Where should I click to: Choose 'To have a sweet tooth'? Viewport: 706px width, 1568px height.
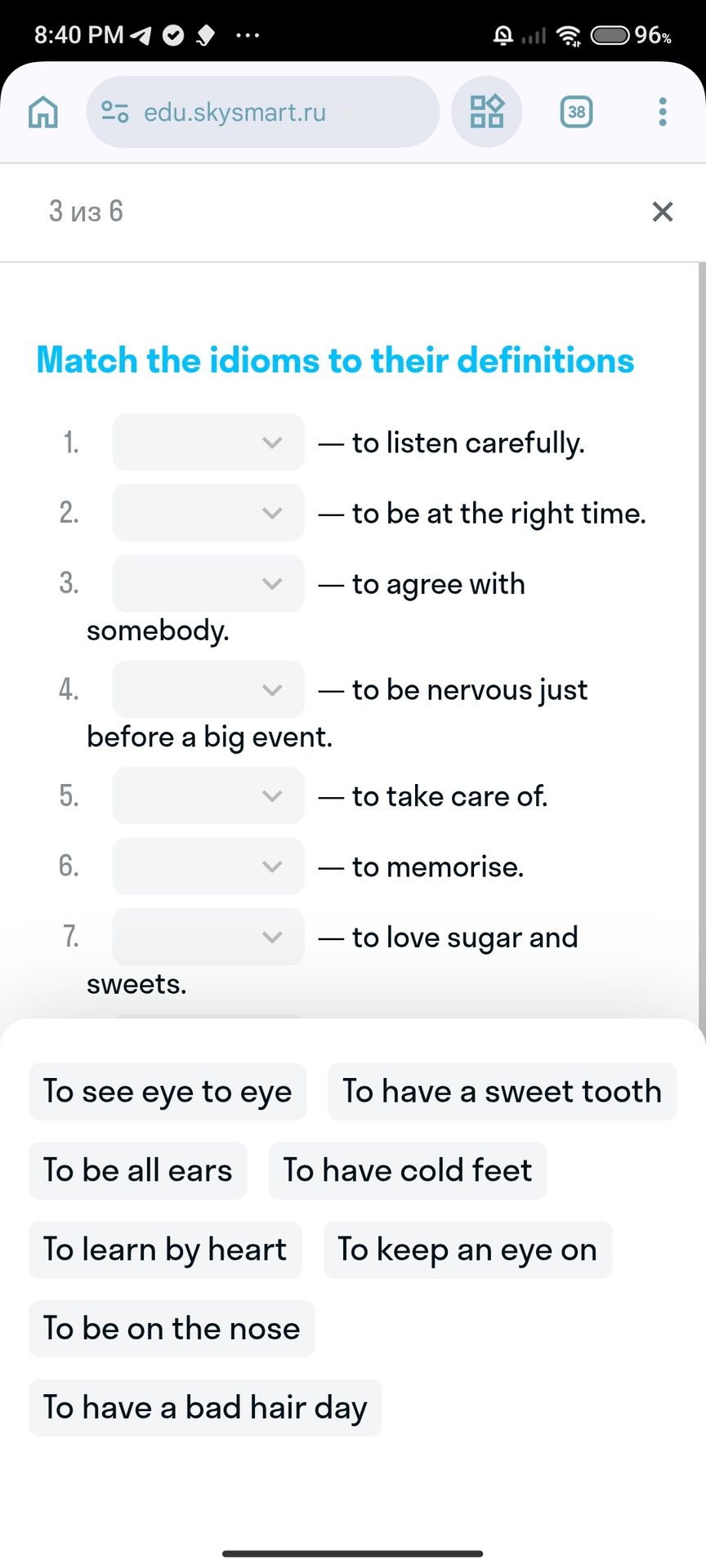tap(503, 1092)
